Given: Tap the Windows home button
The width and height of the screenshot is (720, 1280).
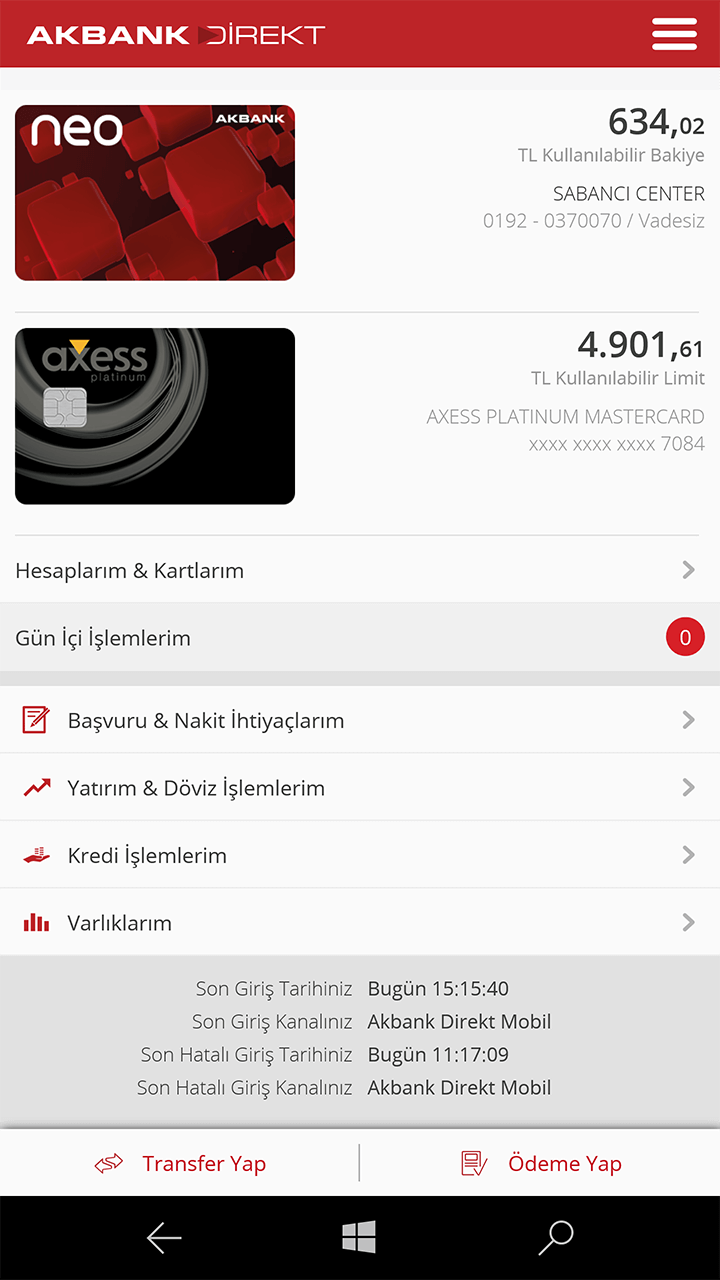Looking at the screenshot, I should pyautogui.click(x=359, y=1238).
